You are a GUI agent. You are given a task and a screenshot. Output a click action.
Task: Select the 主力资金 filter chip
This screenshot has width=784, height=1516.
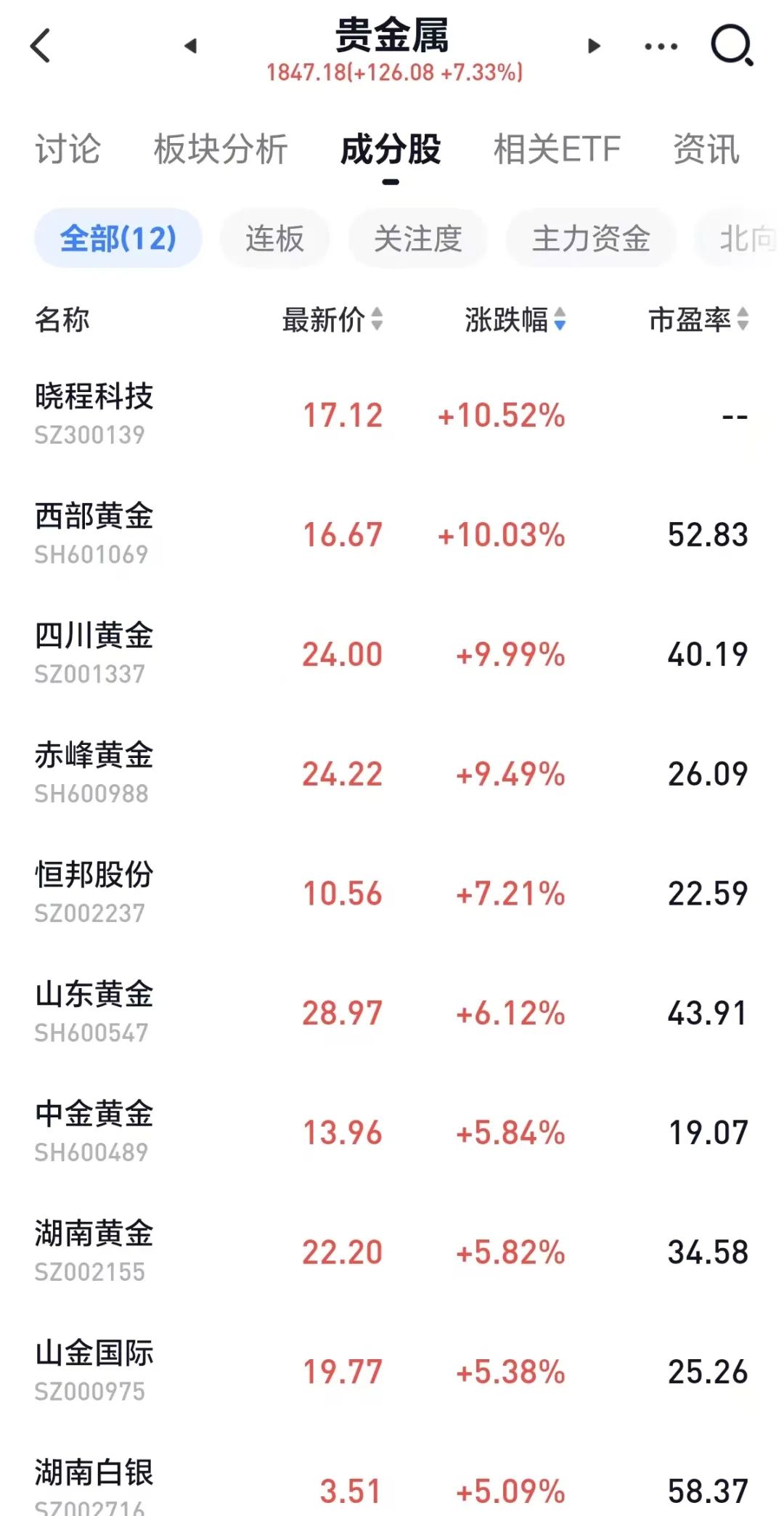pos(591,238)
